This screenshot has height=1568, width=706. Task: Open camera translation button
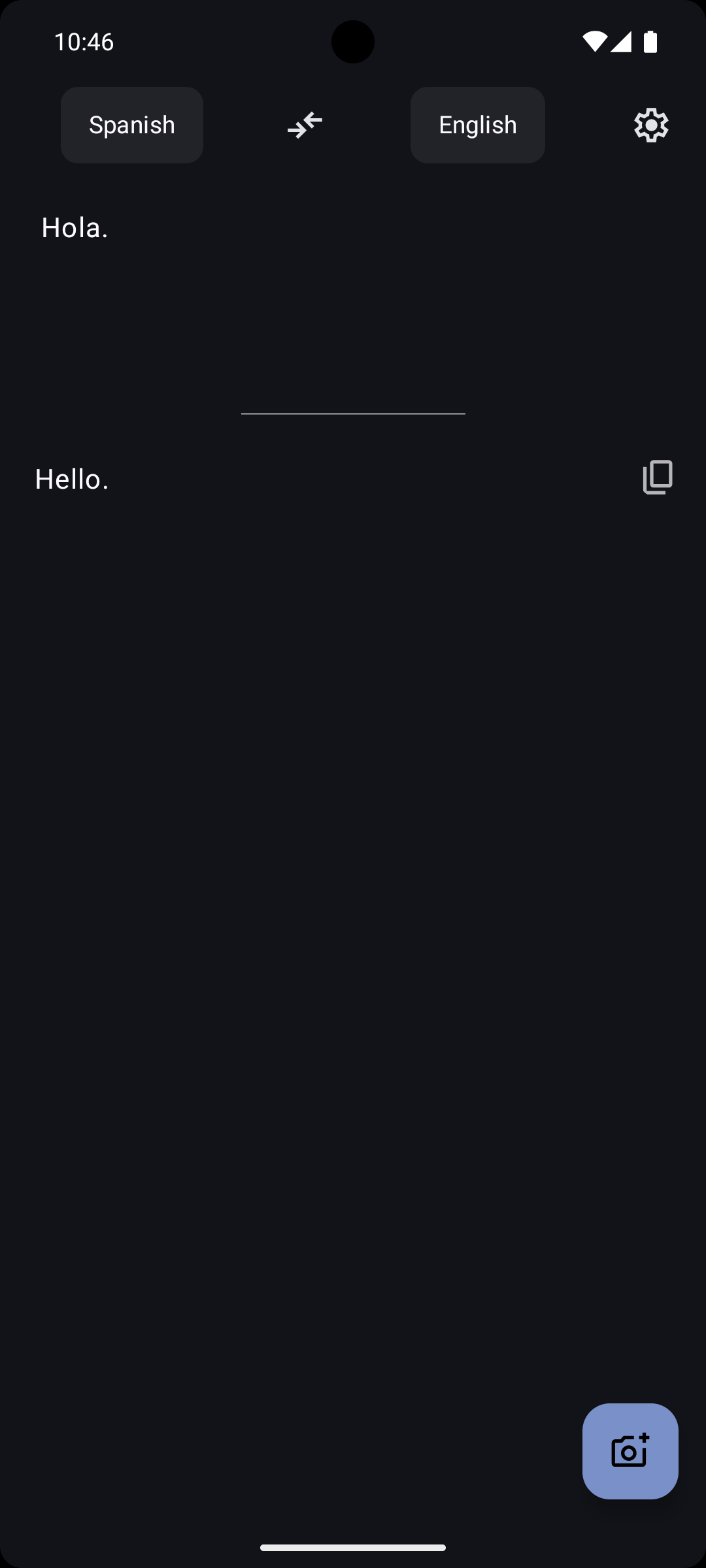coord(630,1451)
